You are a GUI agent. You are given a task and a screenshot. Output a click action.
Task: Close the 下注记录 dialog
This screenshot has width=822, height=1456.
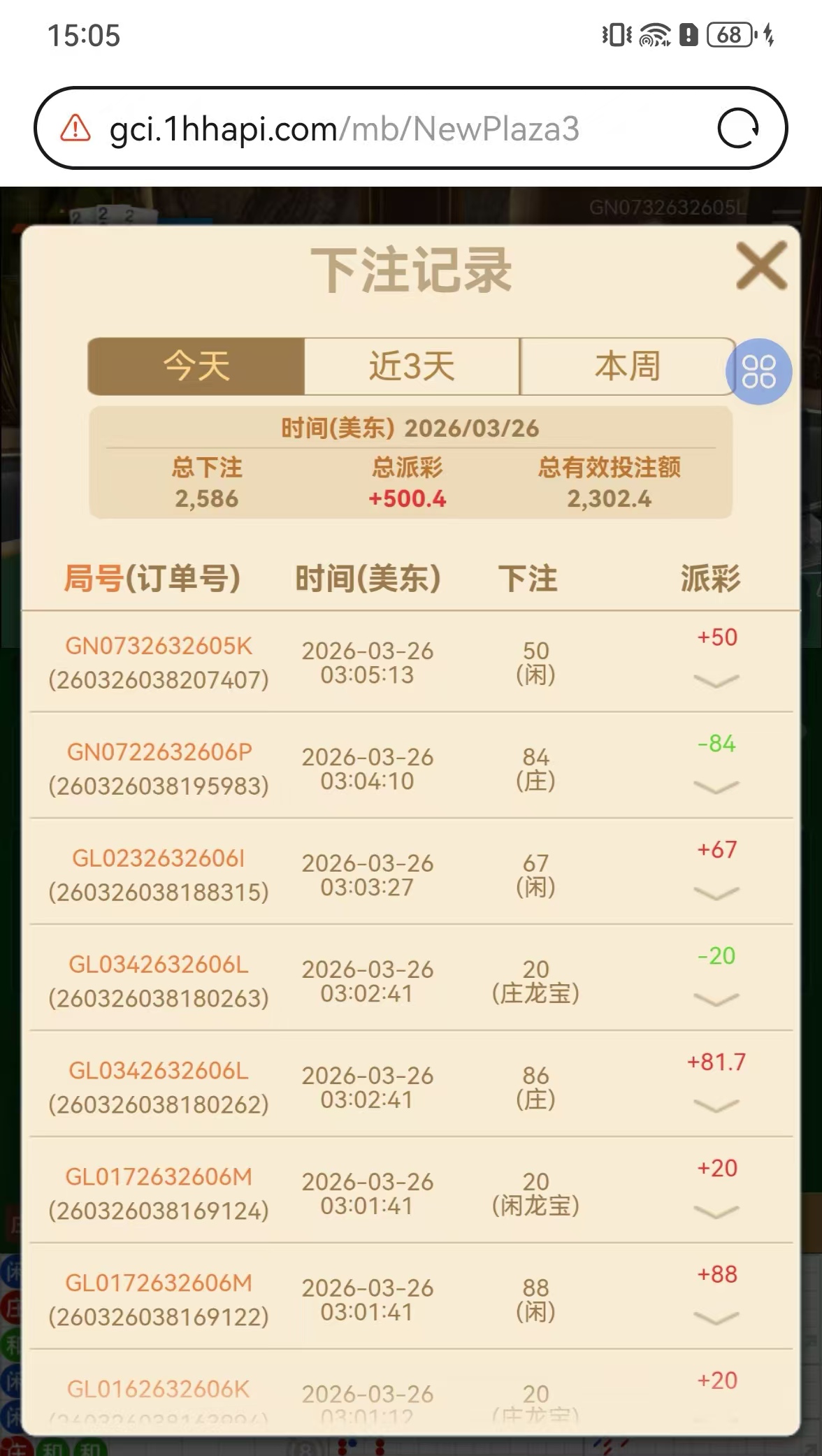pyautogui.click(x=760, y=266)
